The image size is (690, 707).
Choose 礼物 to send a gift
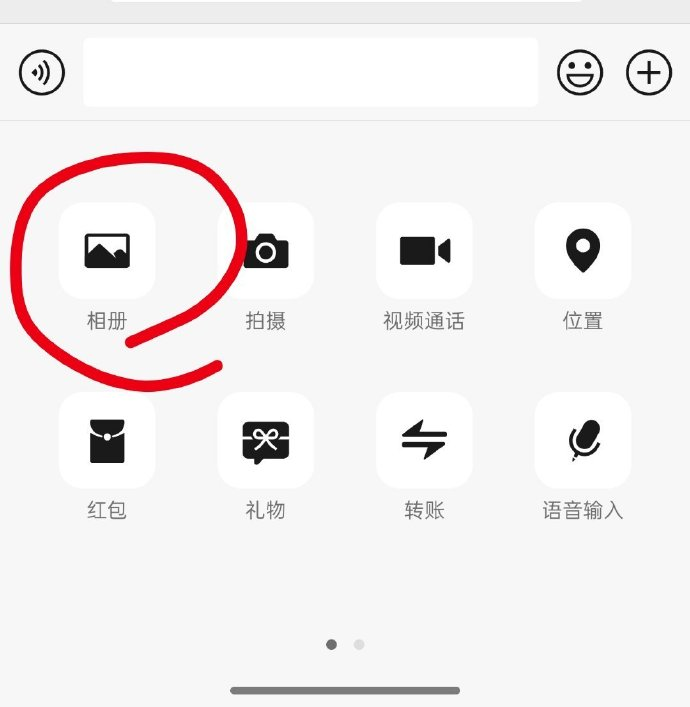(x=266, y=440)
